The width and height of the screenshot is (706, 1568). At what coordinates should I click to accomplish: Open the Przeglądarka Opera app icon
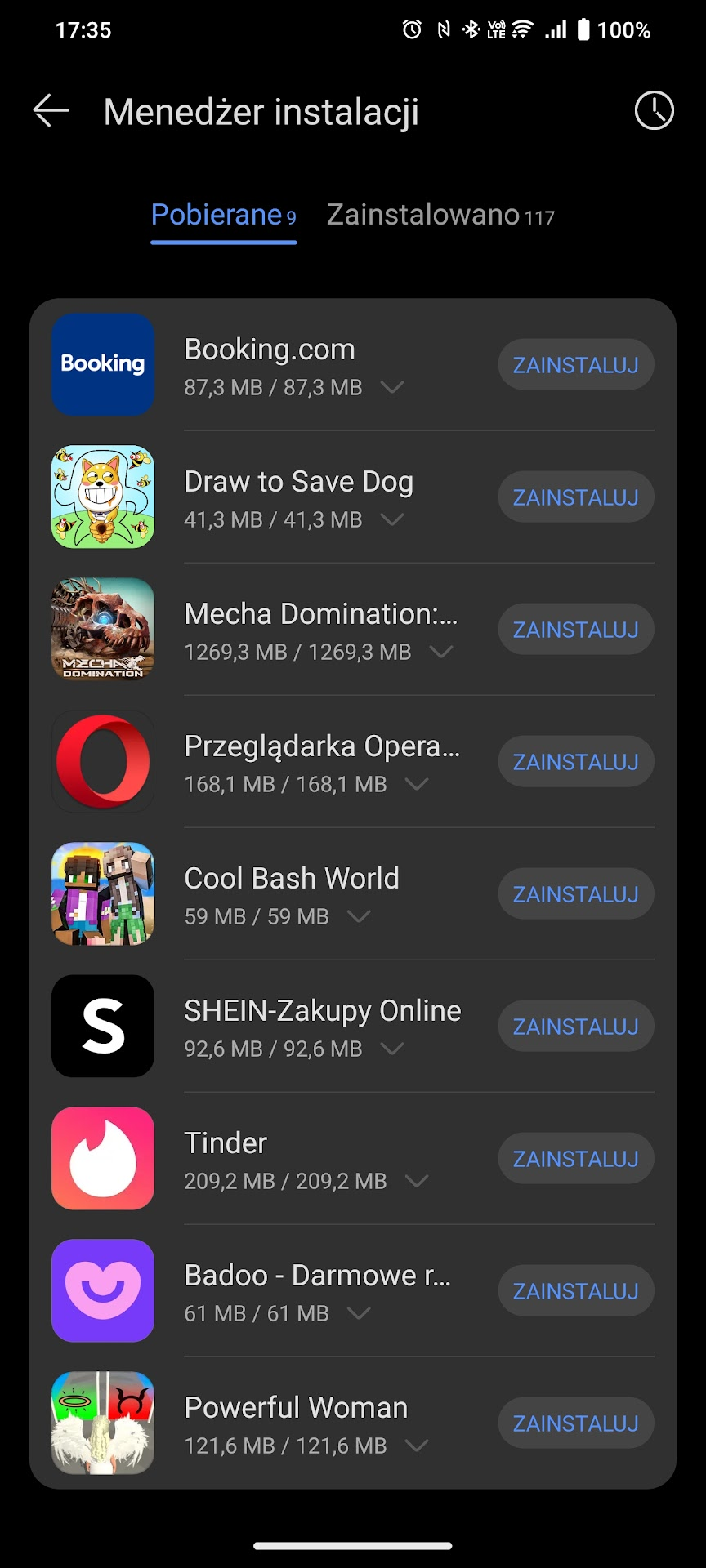point(103,761)
